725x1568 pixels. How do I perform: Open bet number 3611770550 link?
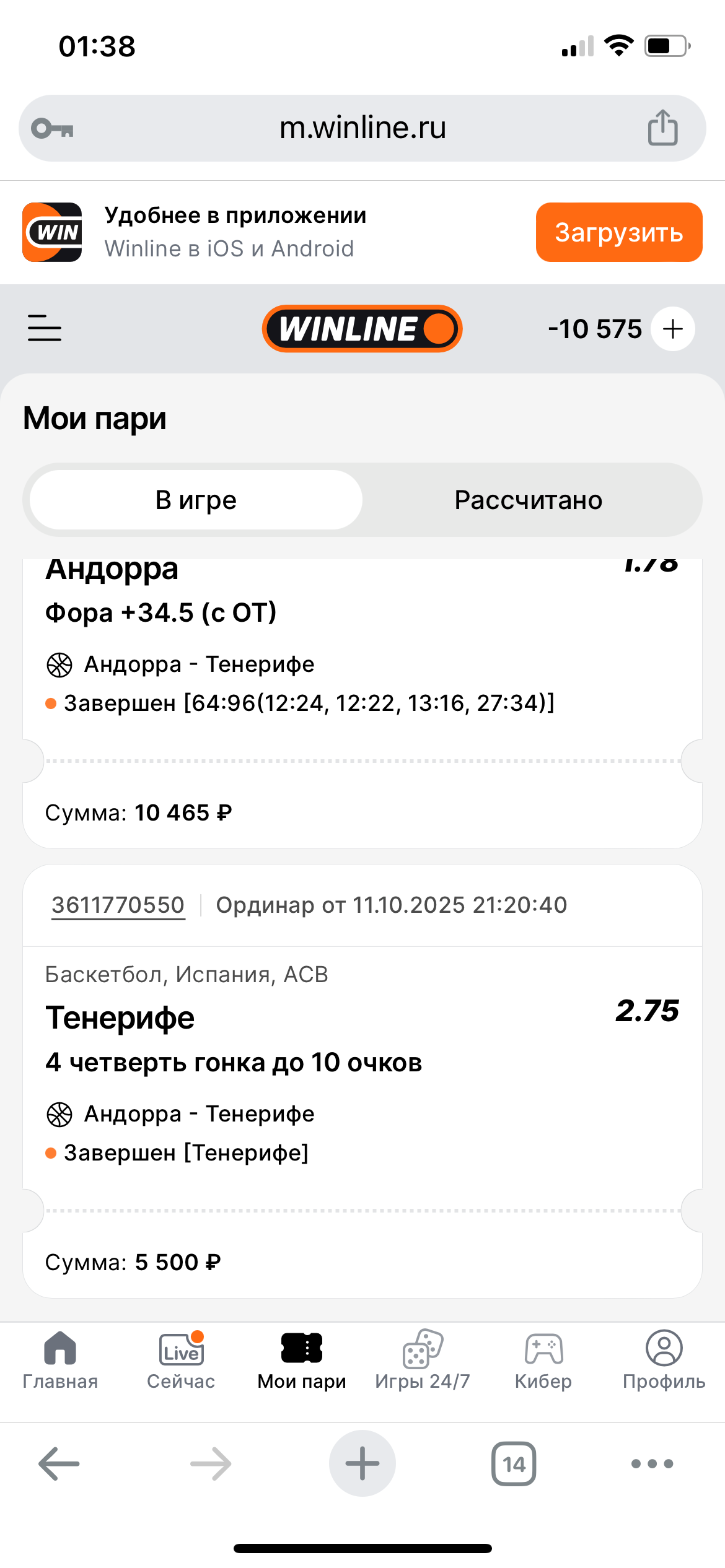point(118,905)
